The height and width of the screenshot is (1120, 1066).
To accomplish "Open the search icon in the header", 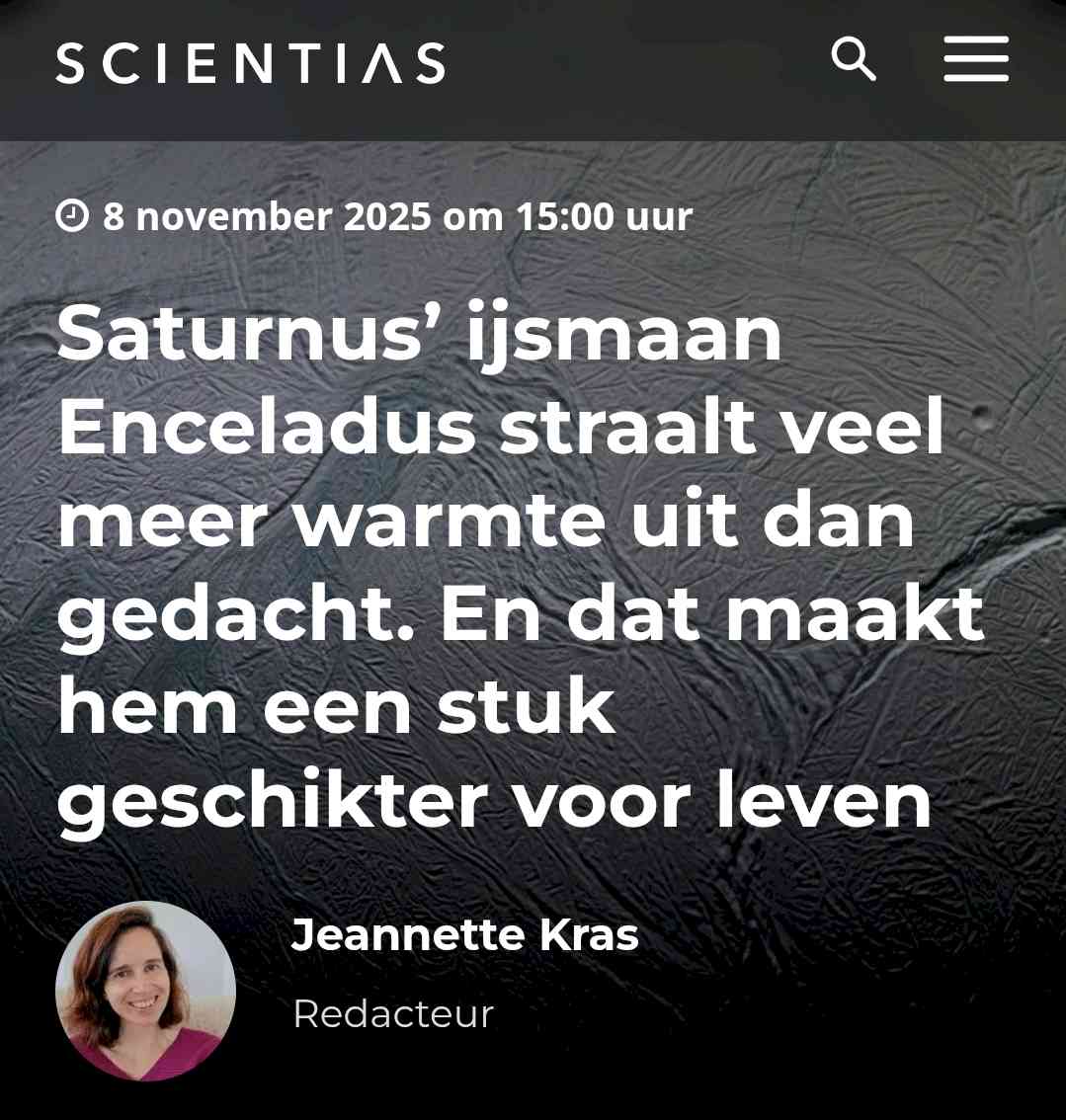I will 854,60.
